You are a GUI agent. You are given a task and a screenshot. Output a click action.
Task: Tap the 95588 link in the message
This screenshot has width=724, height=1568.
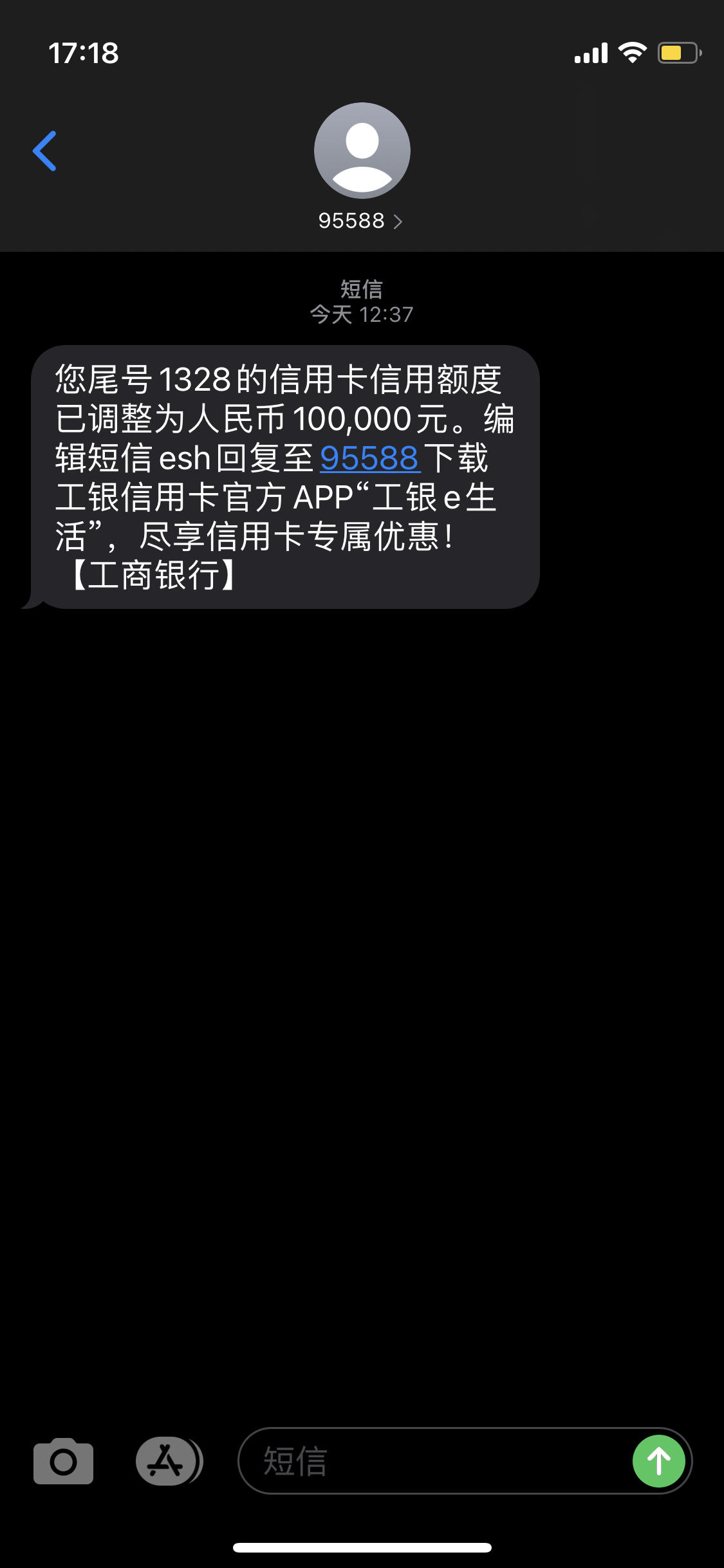tap(369, 458)
